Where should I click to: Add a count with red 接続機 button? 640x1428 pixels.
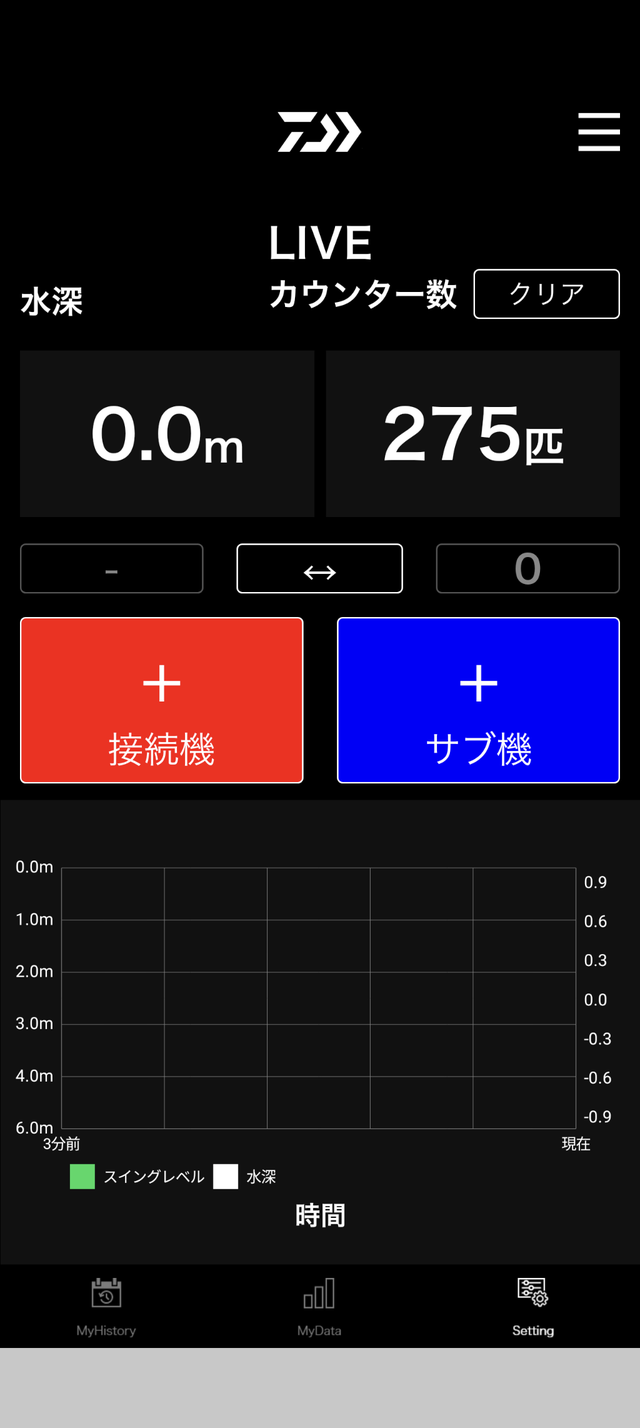[162, 700]
